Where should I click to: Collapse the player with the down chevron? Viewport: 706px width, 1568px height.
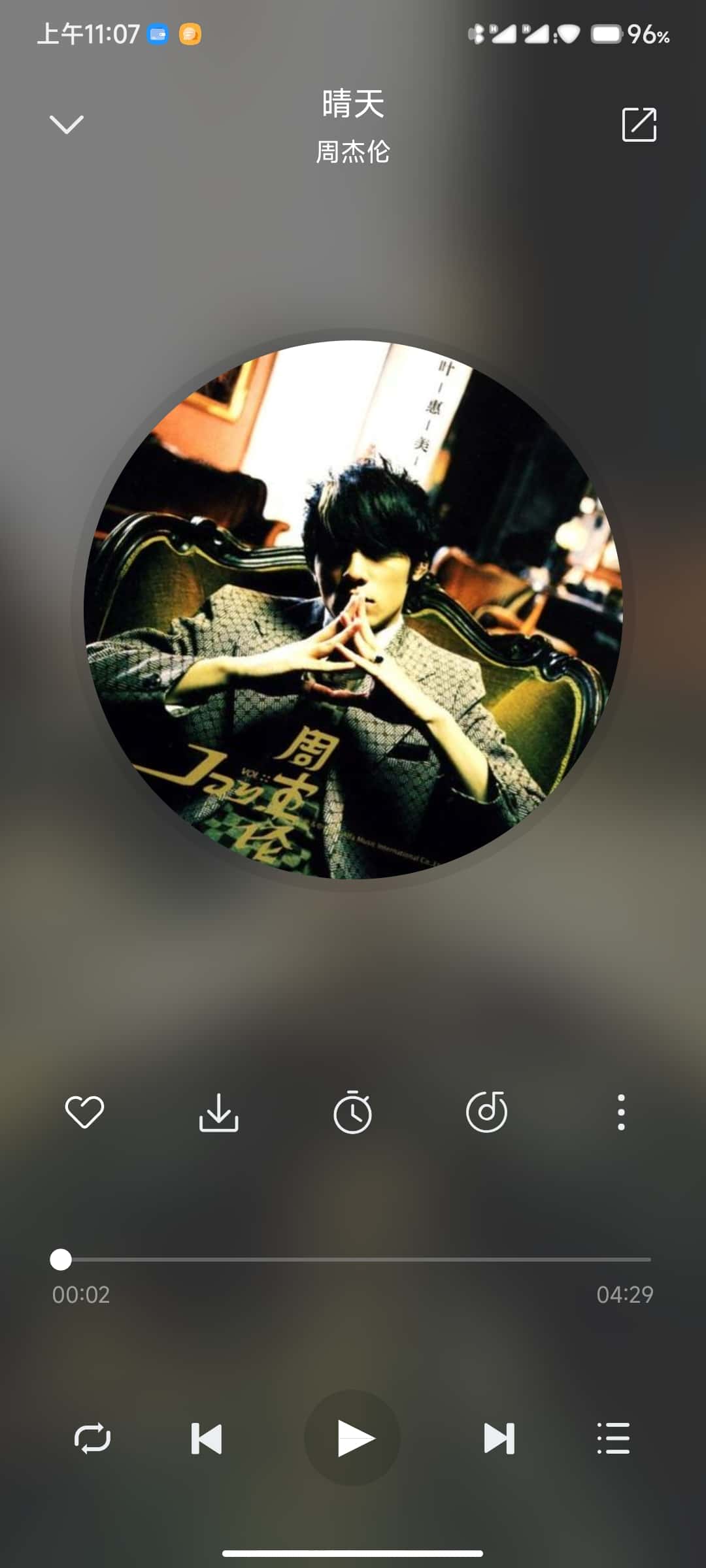click(67, 124)
